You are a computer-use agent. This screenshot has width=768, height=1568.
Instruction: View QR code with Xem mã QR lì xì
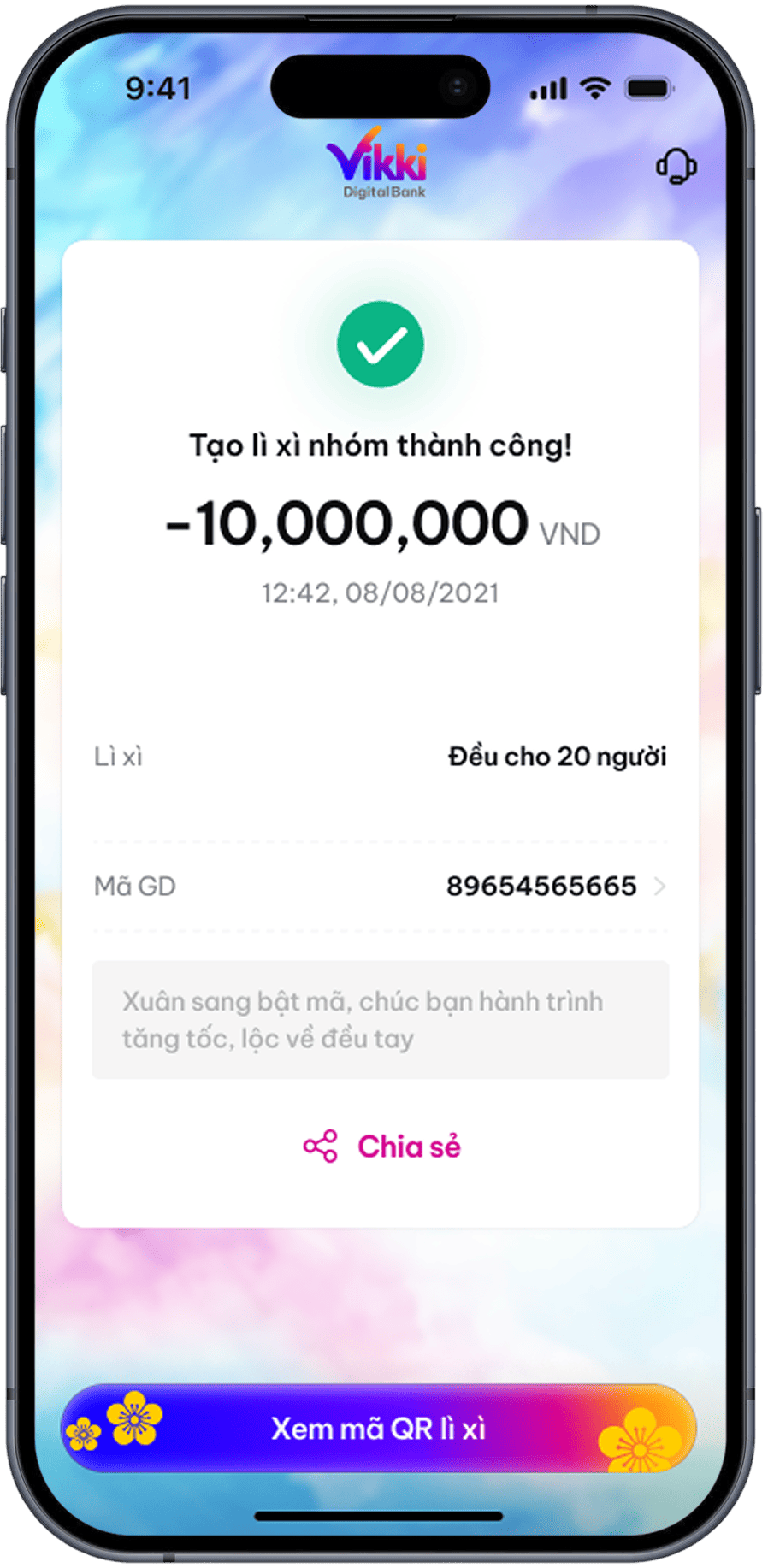click(x=379, y=1429)
